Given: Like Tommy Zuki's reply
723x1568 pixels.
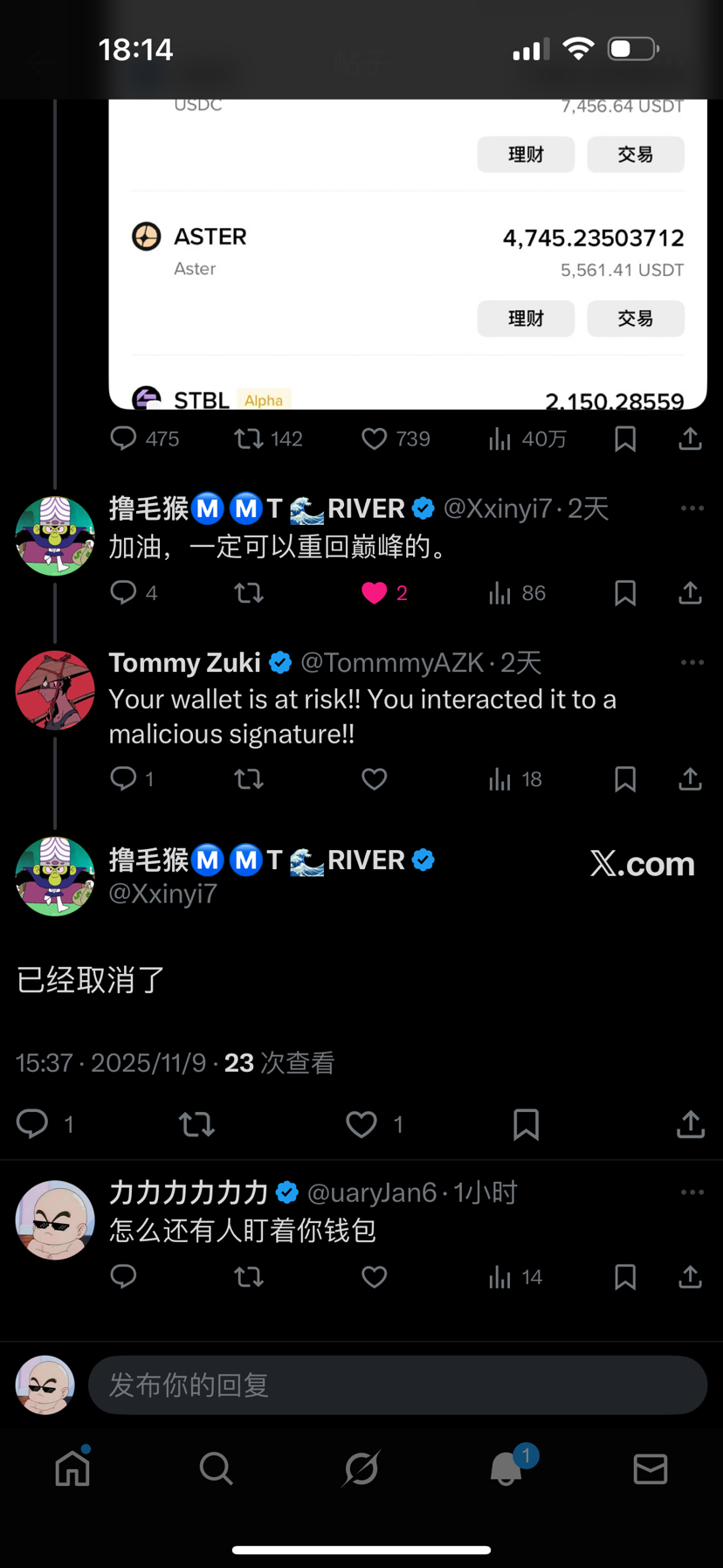Looking at the screenshot, I should 374,778.
